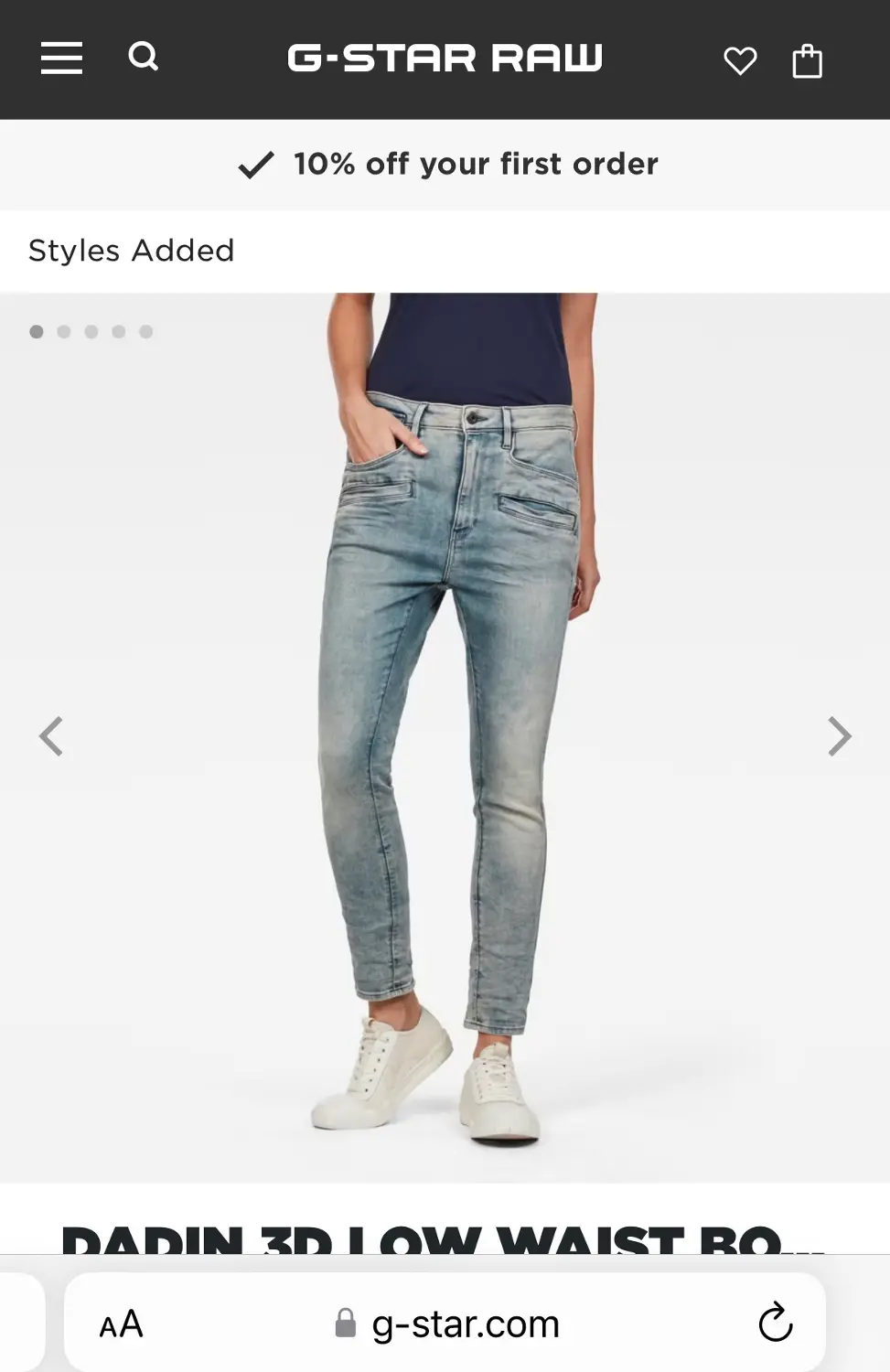Open Safari's AA page settings
890x1372 pixels.
coord(122,1324)
